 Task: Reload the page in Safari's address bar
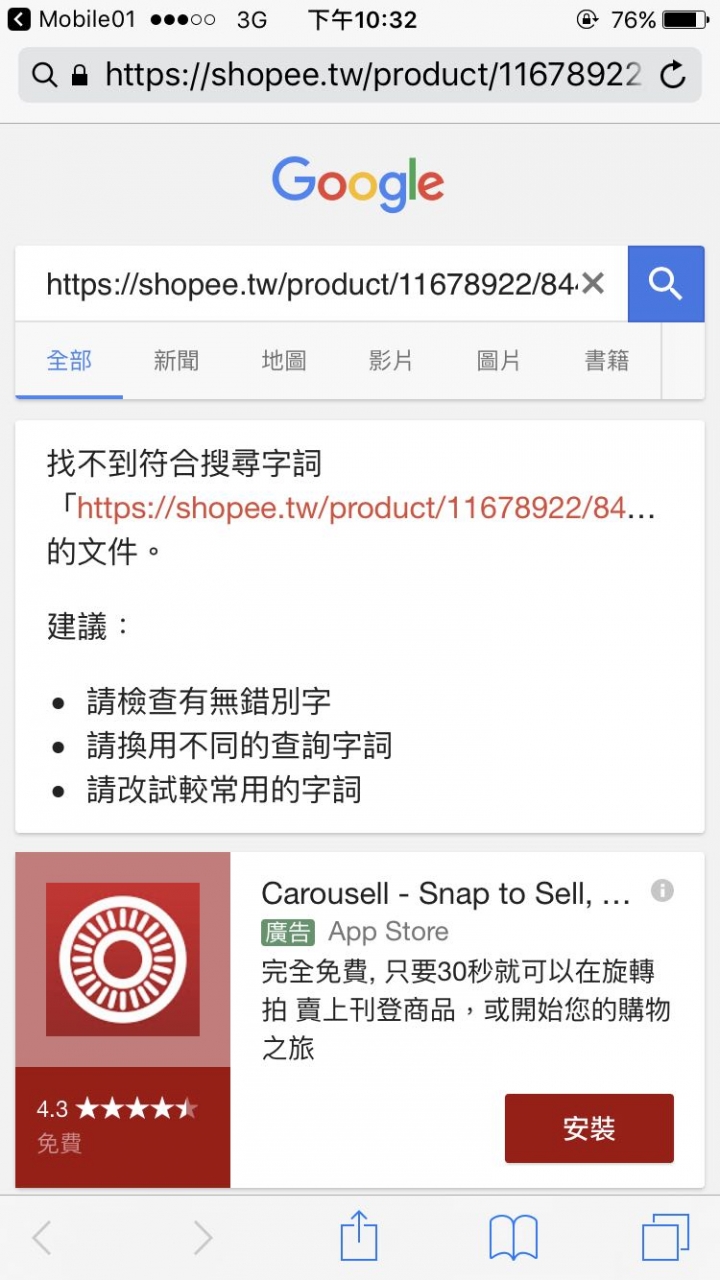coord(673,75)
